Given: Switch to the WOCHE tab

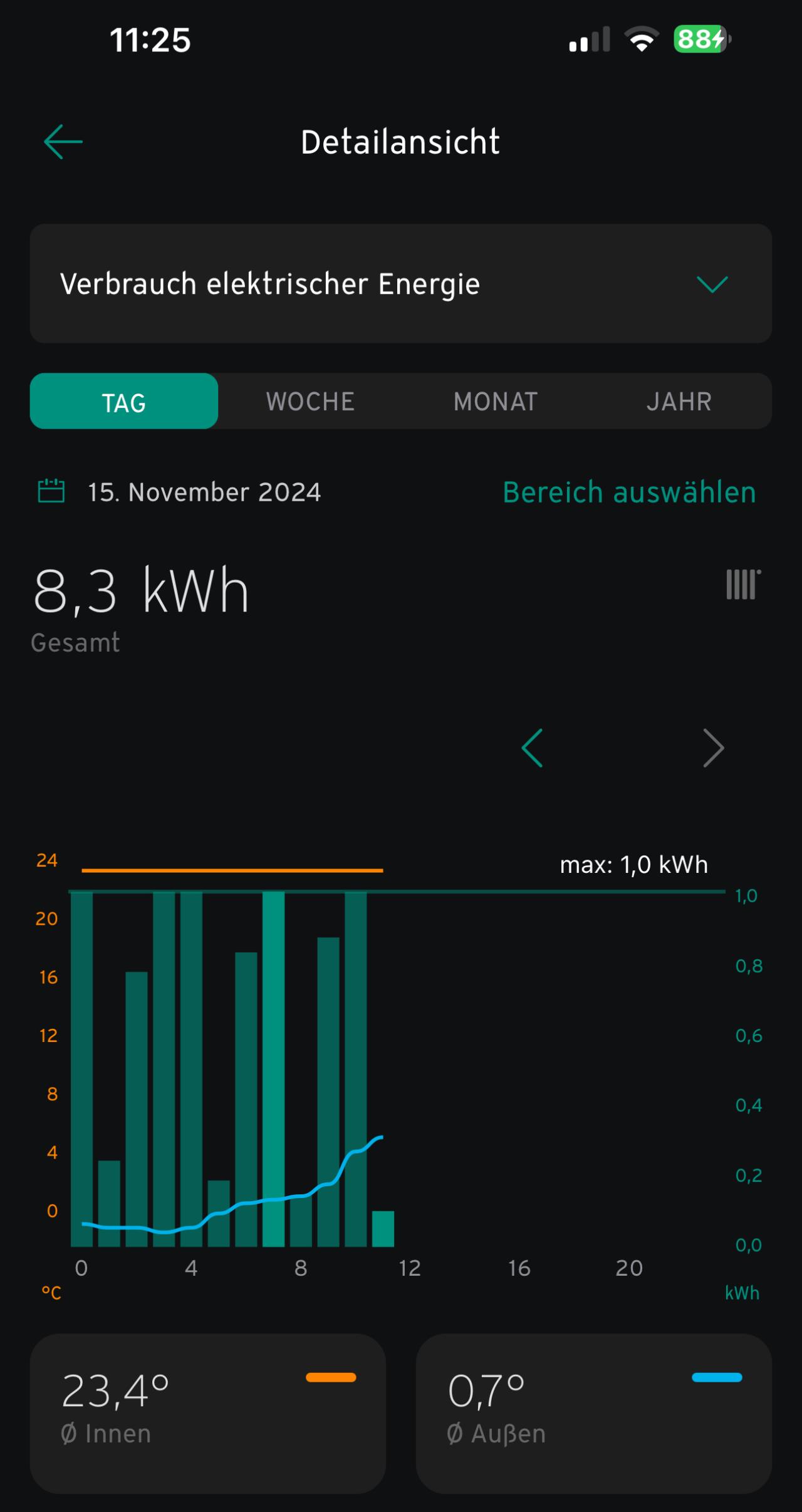Looking at the screenshot, I should click(310, 401).
